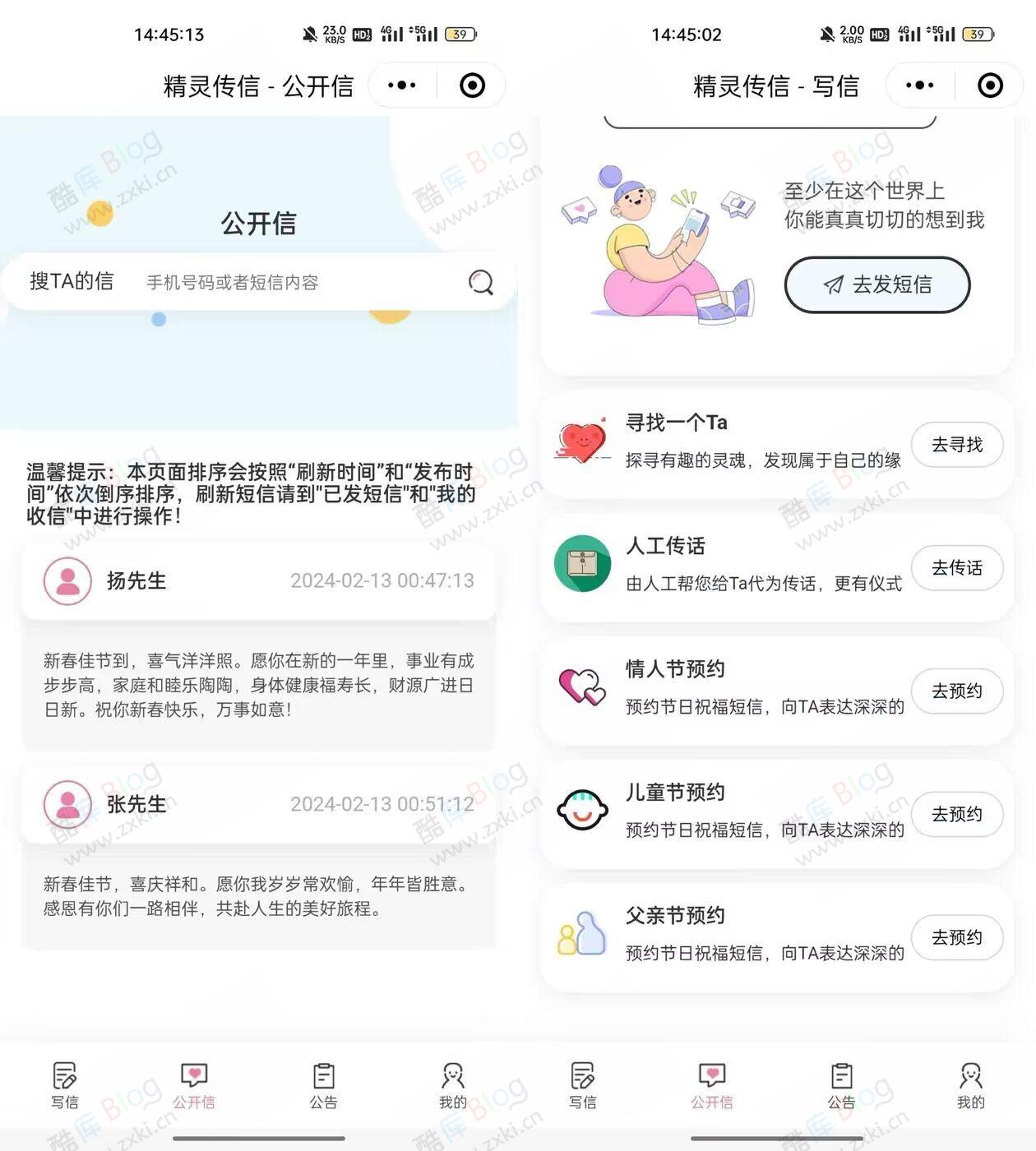Image resolution: width=1036 pixels, height=1151 pixels.
Task: Click 扬先生's pink avatar icon
Action: coord(67,580)
